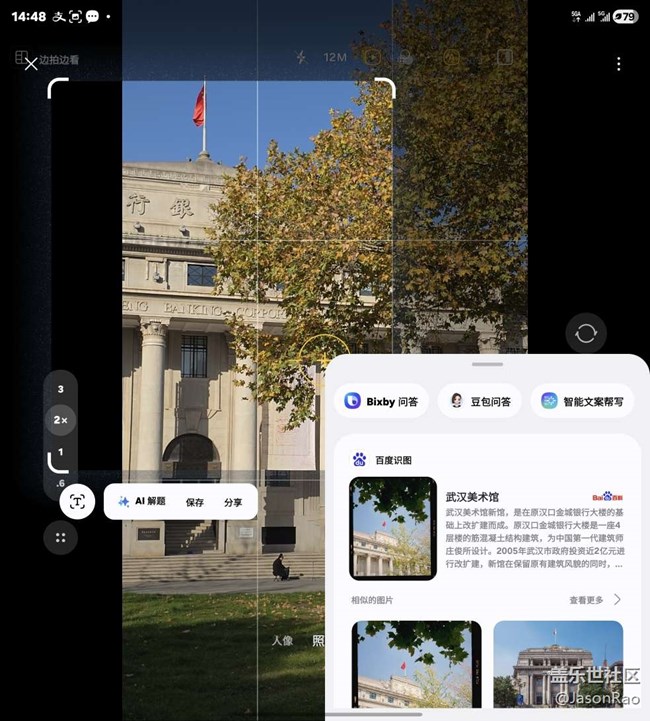Open the 武汉美术馆 Baidu result
The height and width of the screenshot is (721, 650).
[487, 529]
